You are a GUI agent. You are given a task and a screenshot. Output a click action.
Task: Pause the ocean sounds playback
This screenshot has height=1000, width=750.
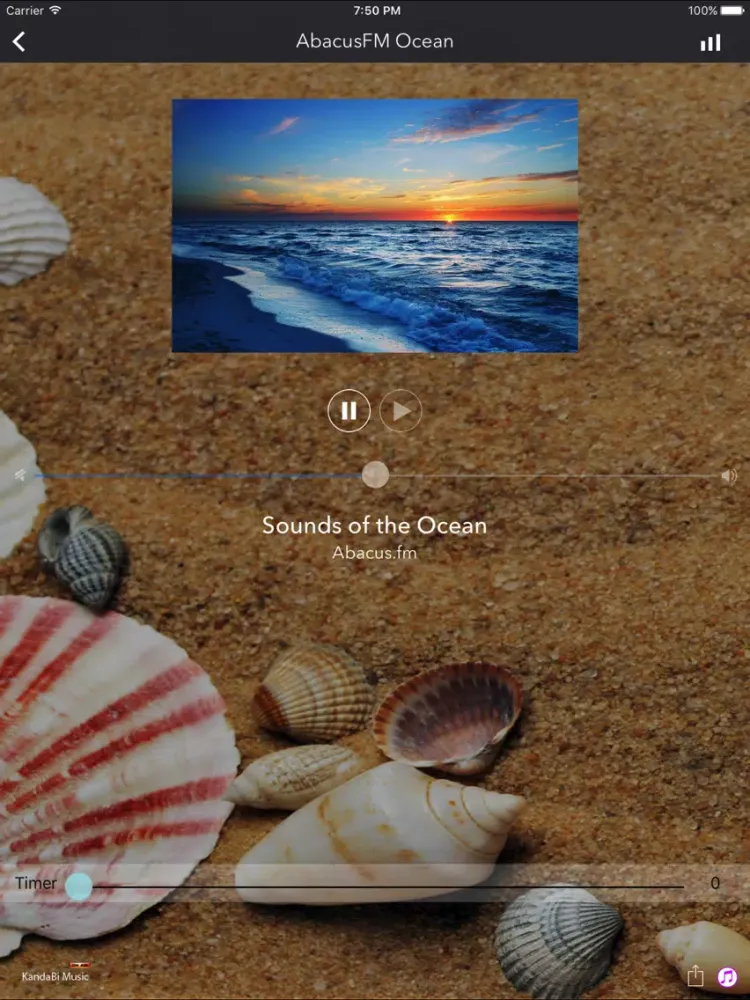point(349,411)
